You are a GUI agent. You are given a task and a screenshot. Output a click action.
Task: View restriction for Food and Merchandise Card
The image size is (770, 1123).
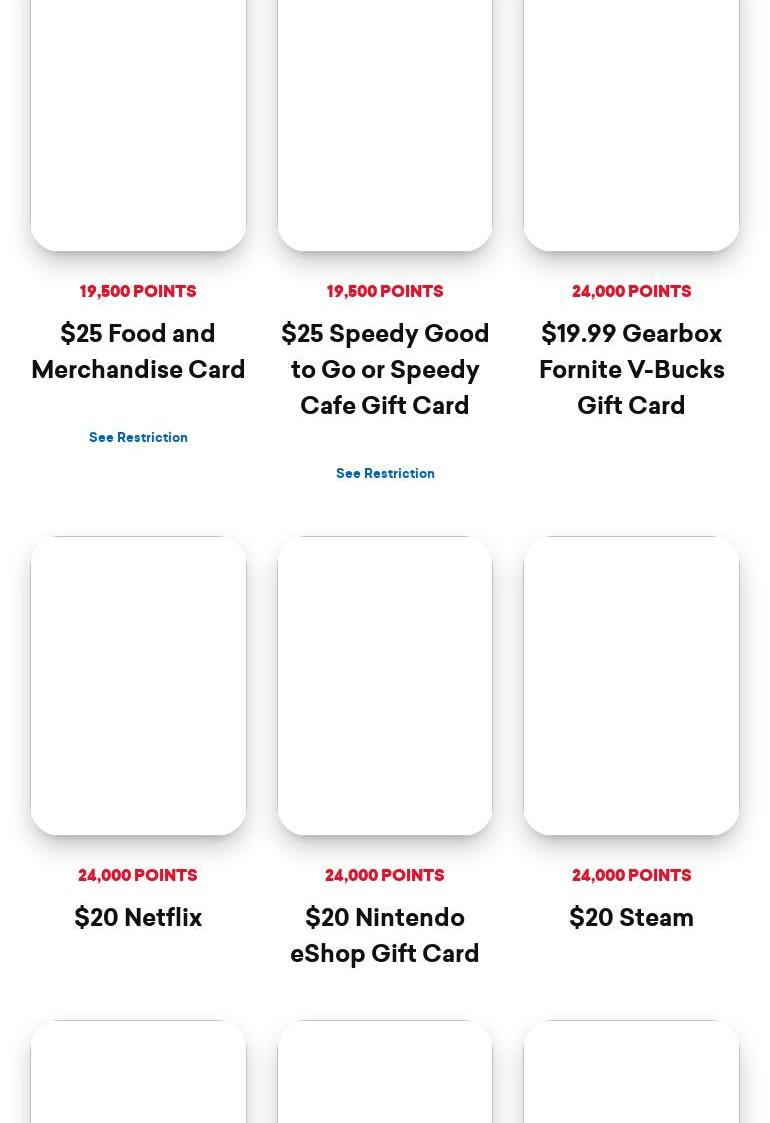point(138,438)
